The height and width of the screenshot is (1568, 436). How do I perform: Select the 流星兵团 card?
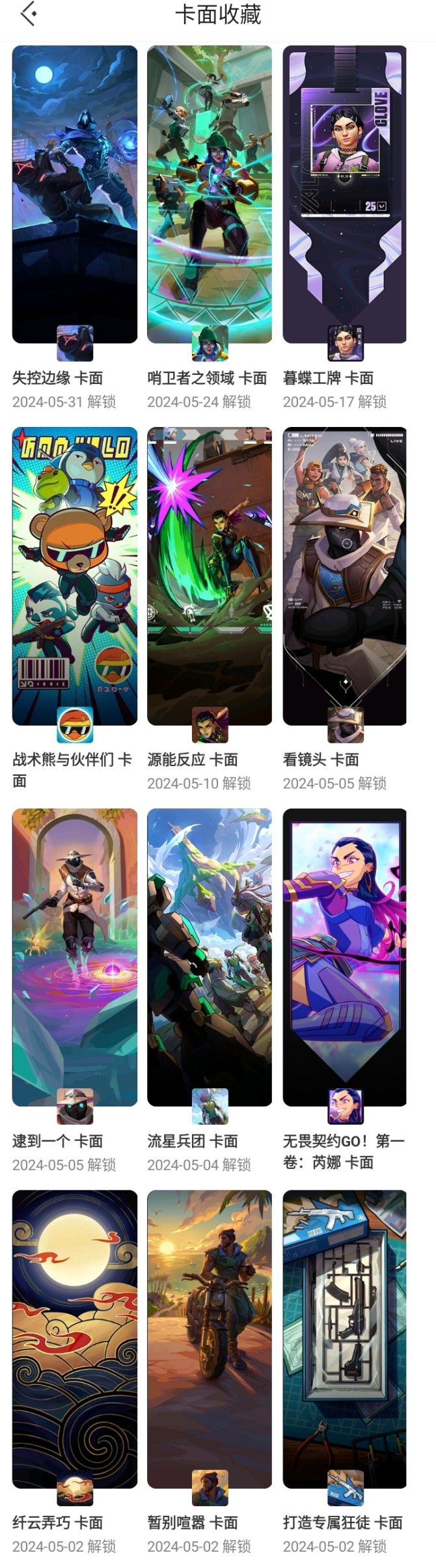click(x=210, y=957)
